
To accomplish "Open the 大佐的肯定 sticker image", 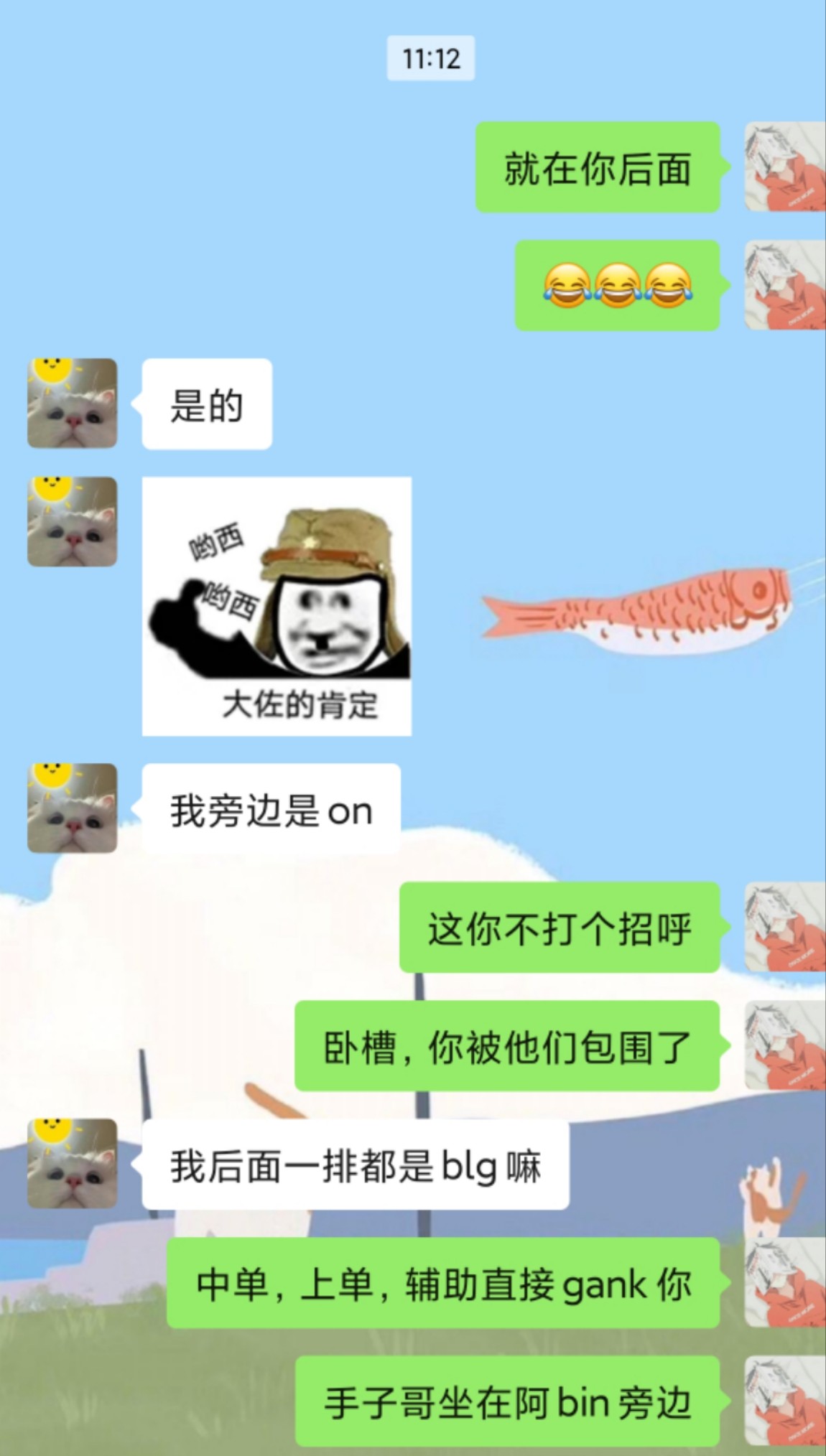I will pos(277,606).
